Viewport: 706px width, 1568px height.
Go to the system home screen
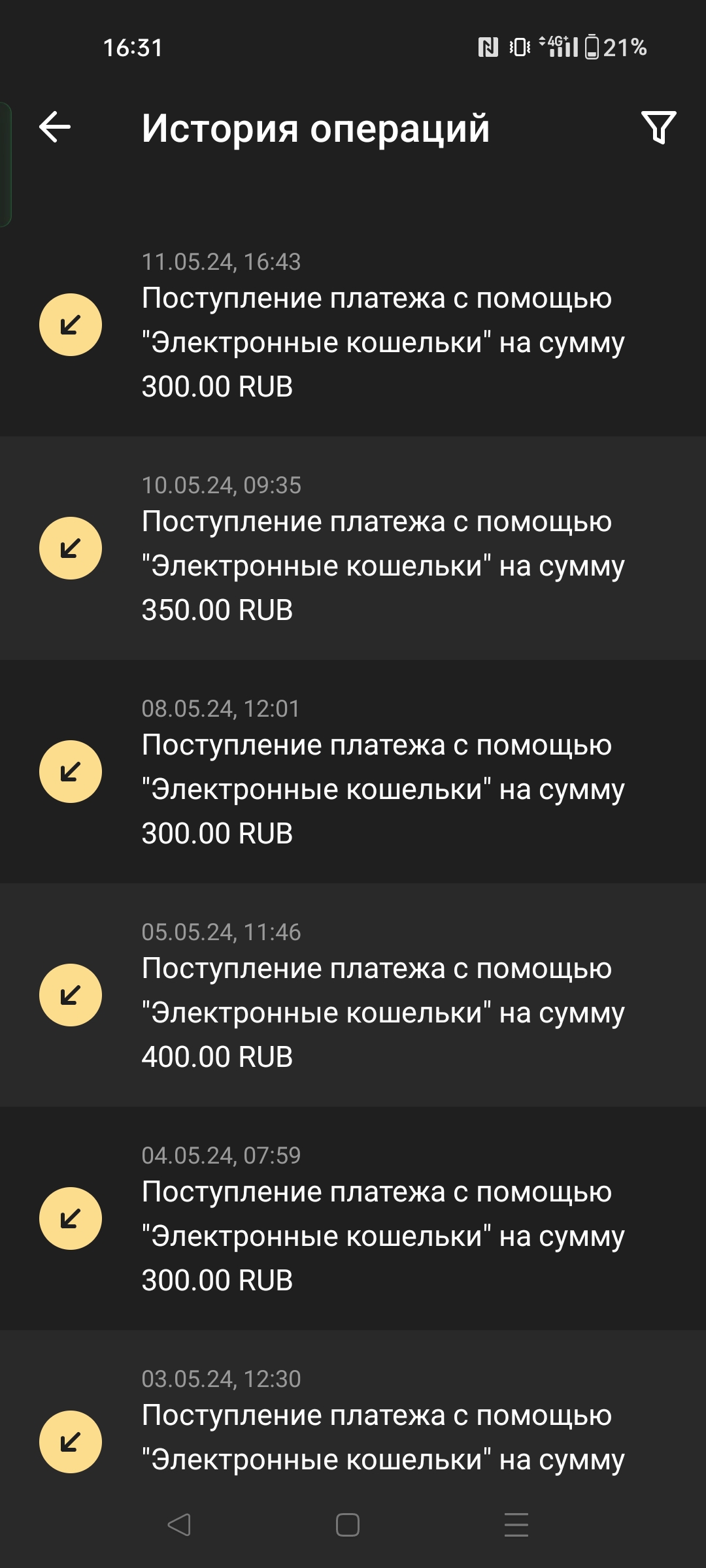tap(347, 1525)
